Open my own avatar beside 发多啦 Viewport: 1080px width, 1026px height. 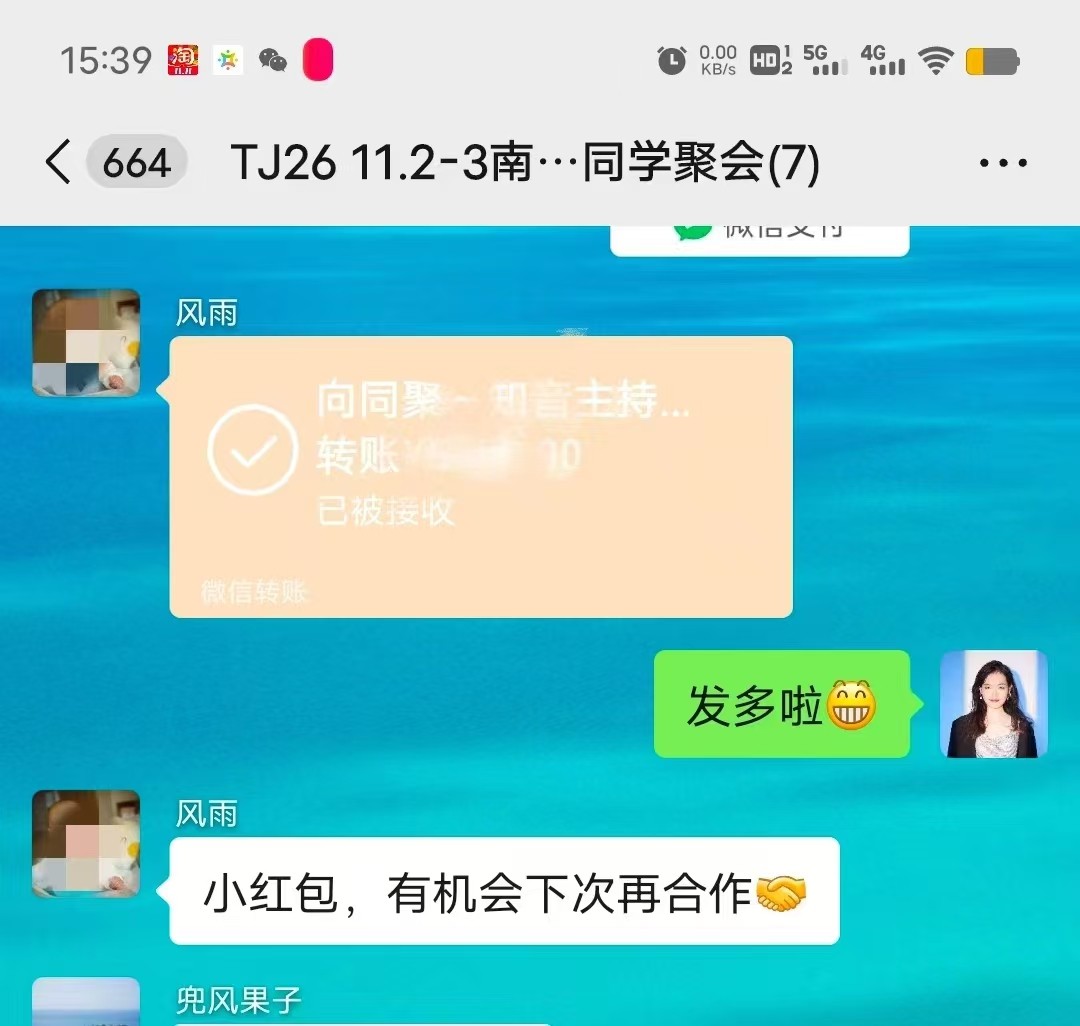(x=993, y=704)
